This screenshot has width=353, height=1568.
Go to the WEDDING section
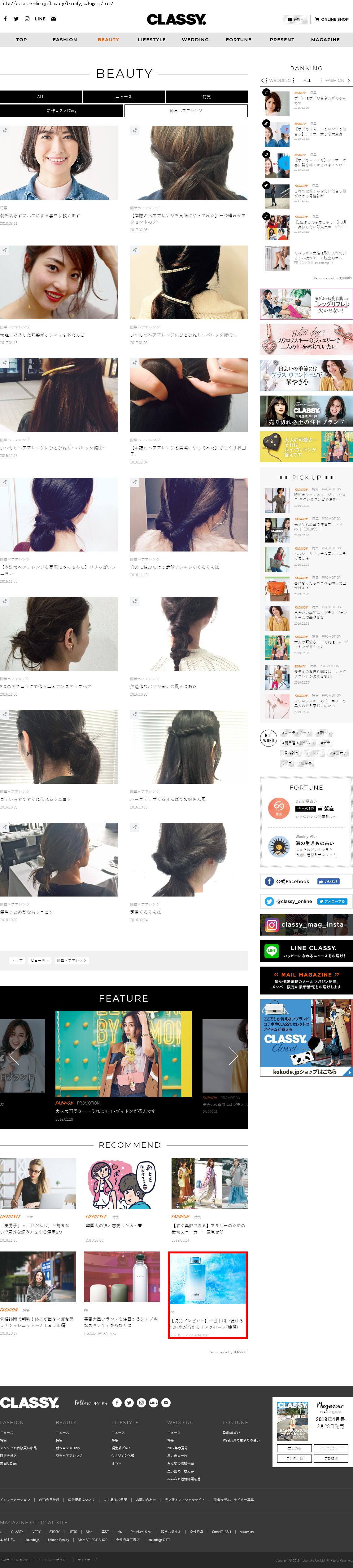coord(195,40)
